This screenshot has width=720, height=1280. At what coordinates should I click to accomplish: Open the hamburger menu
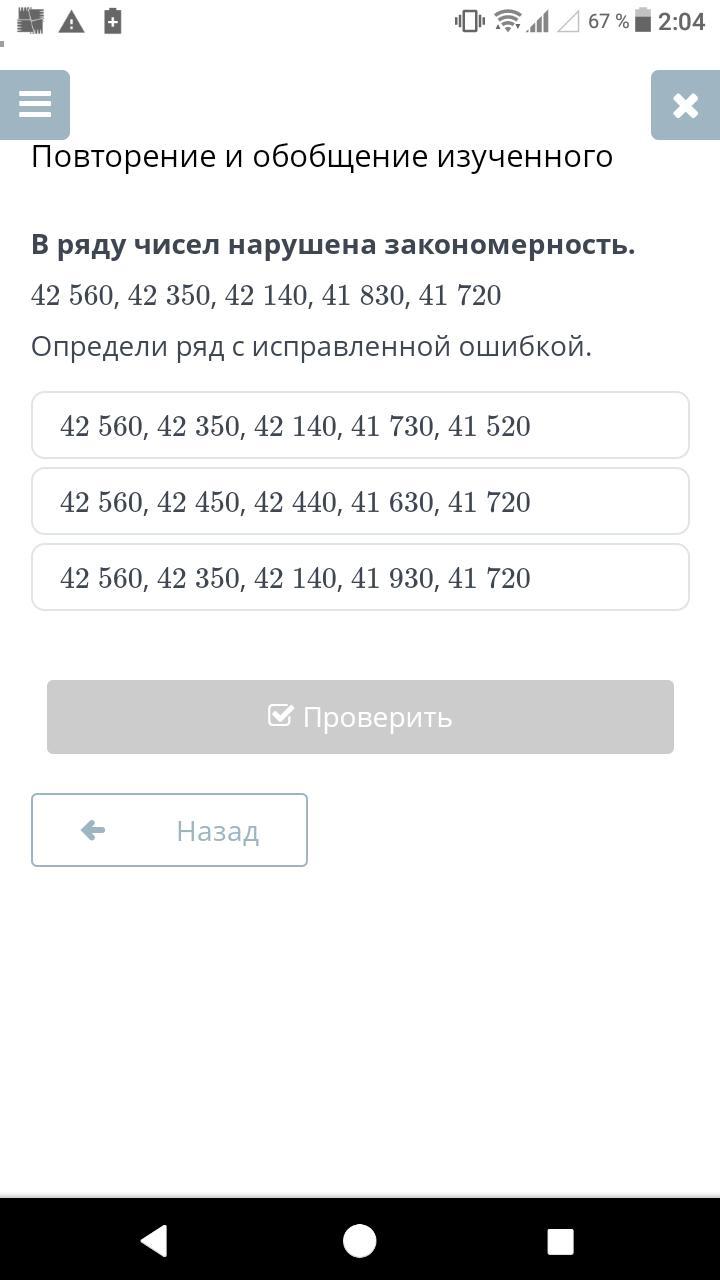pos(35,105)
